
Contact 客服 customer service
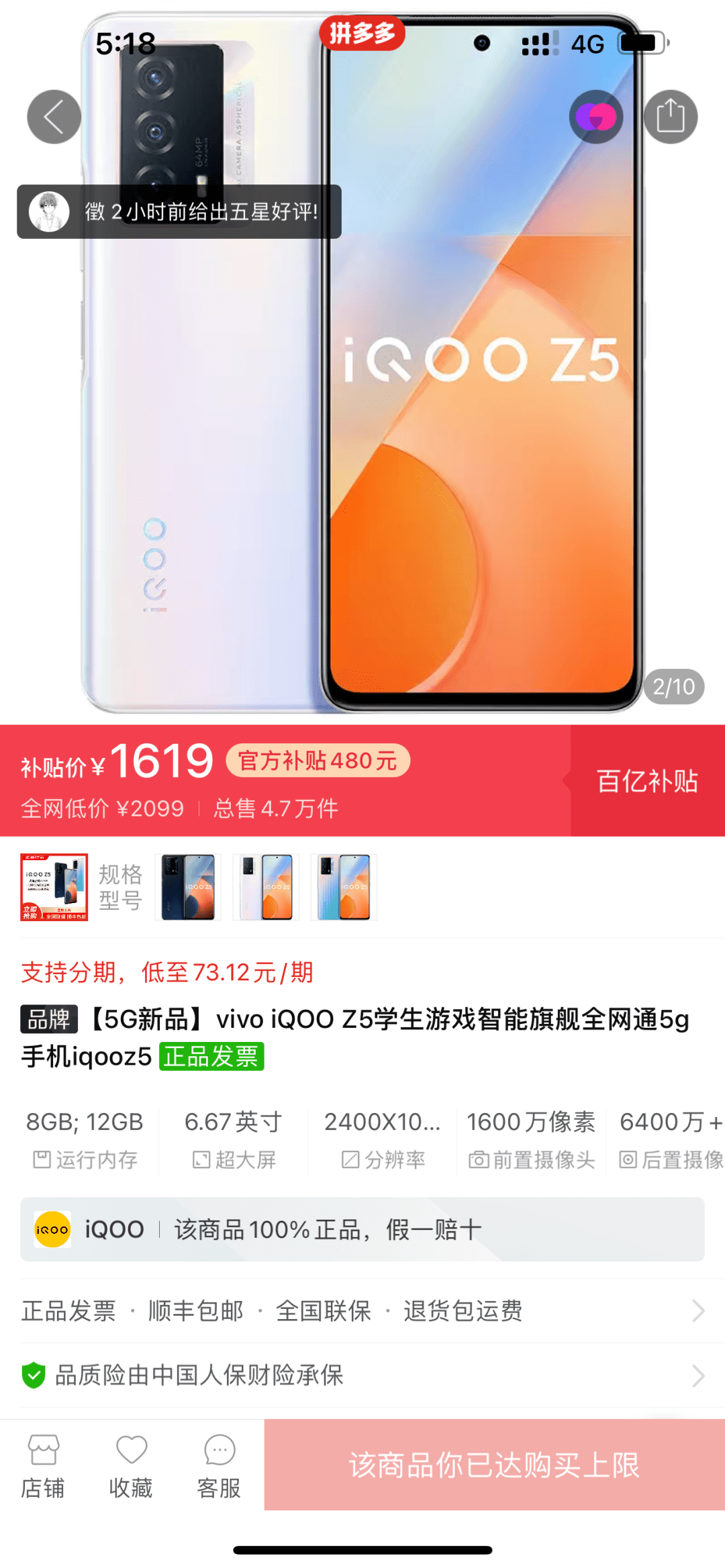click(219, 1467)
